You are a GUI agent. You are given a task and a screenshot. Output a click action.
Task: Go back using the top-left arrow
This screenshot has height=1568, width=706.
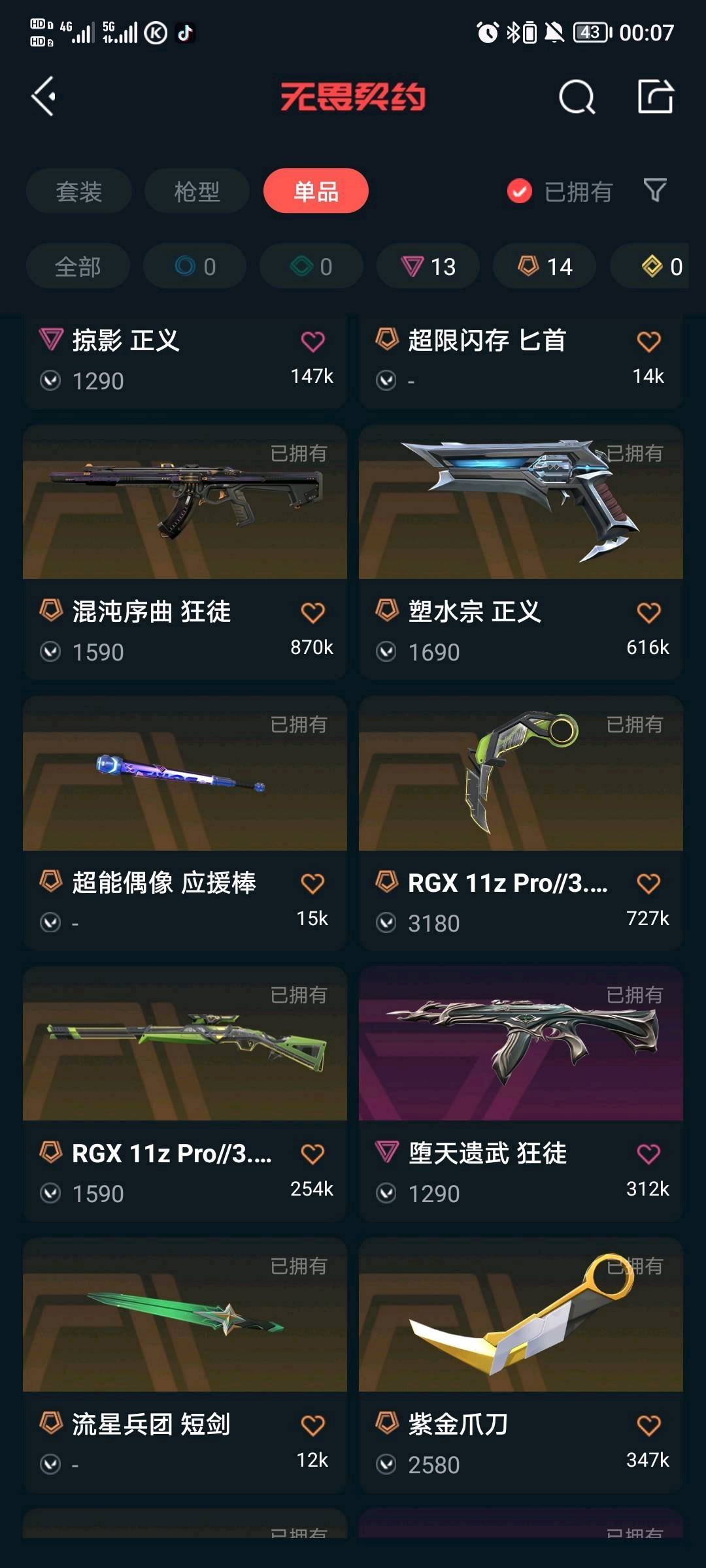coord(44,97)
